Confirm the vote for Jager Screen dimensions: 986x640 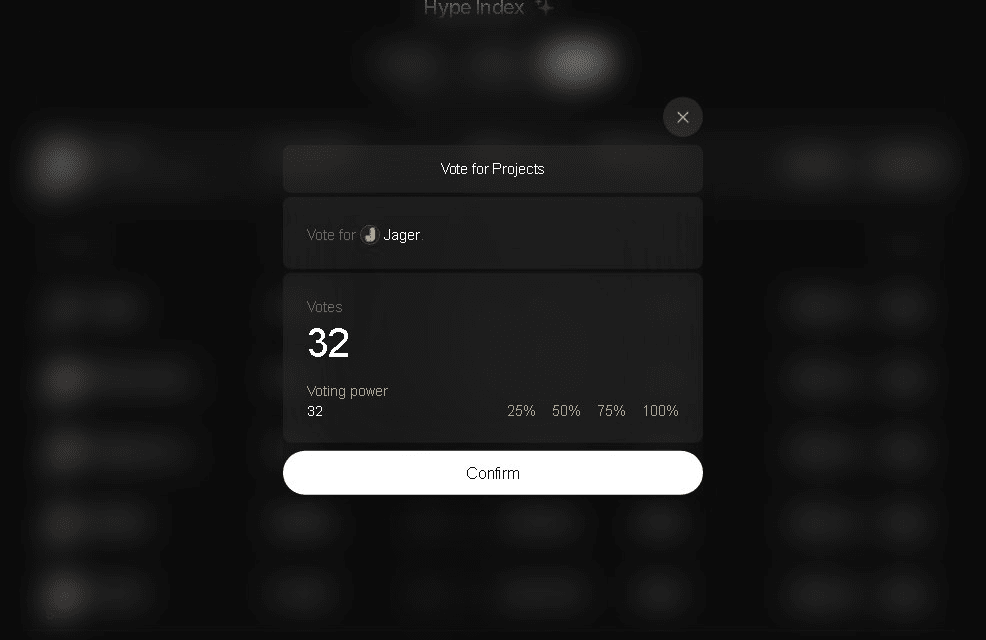click(492, 473)
